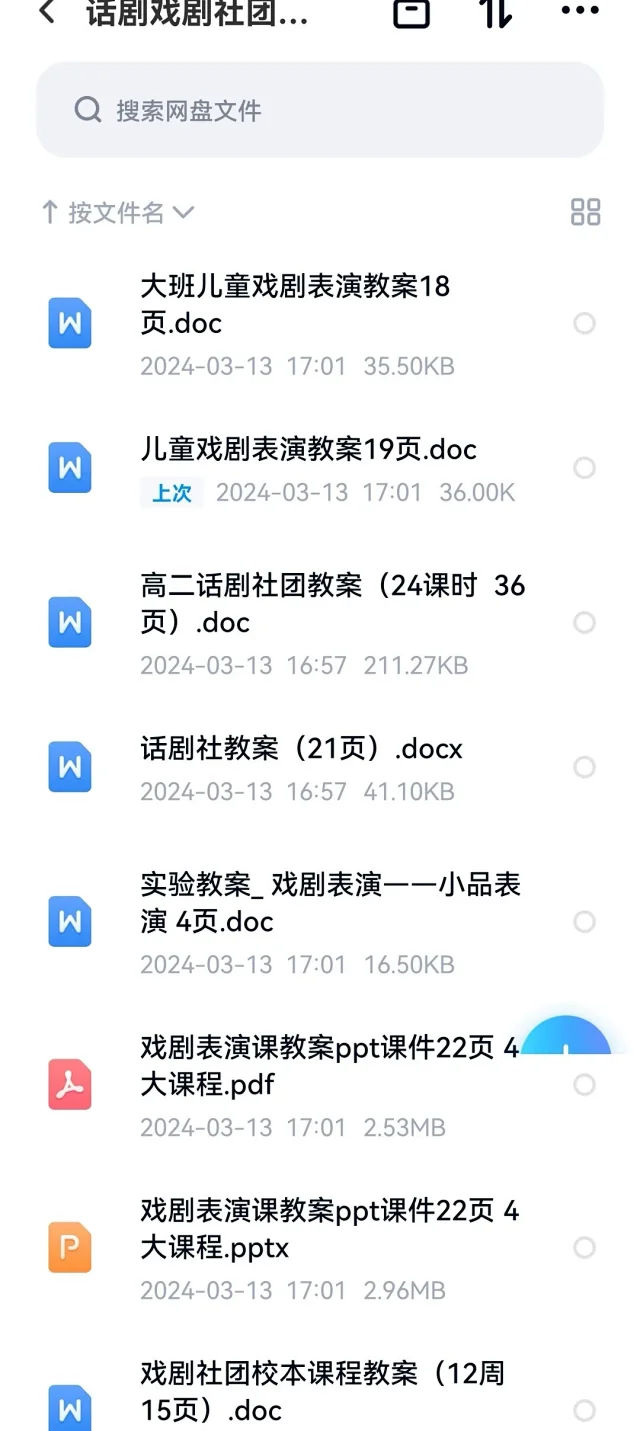
Task: Tap the 搜索网盘文件 search box
Action: [x=320, y=110]
